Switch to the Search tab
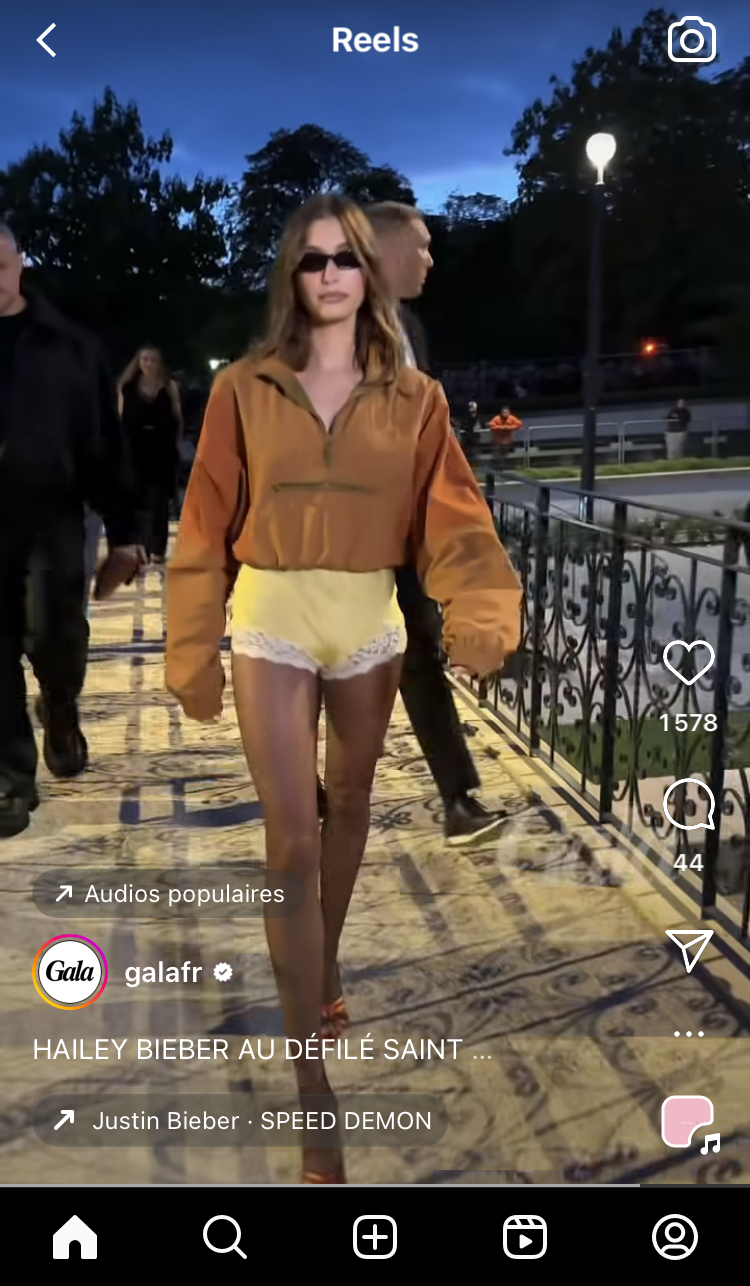Image resolution: width=750 pixels, height=1286 pixels. pyautogui.click(x=225, y=1237)
